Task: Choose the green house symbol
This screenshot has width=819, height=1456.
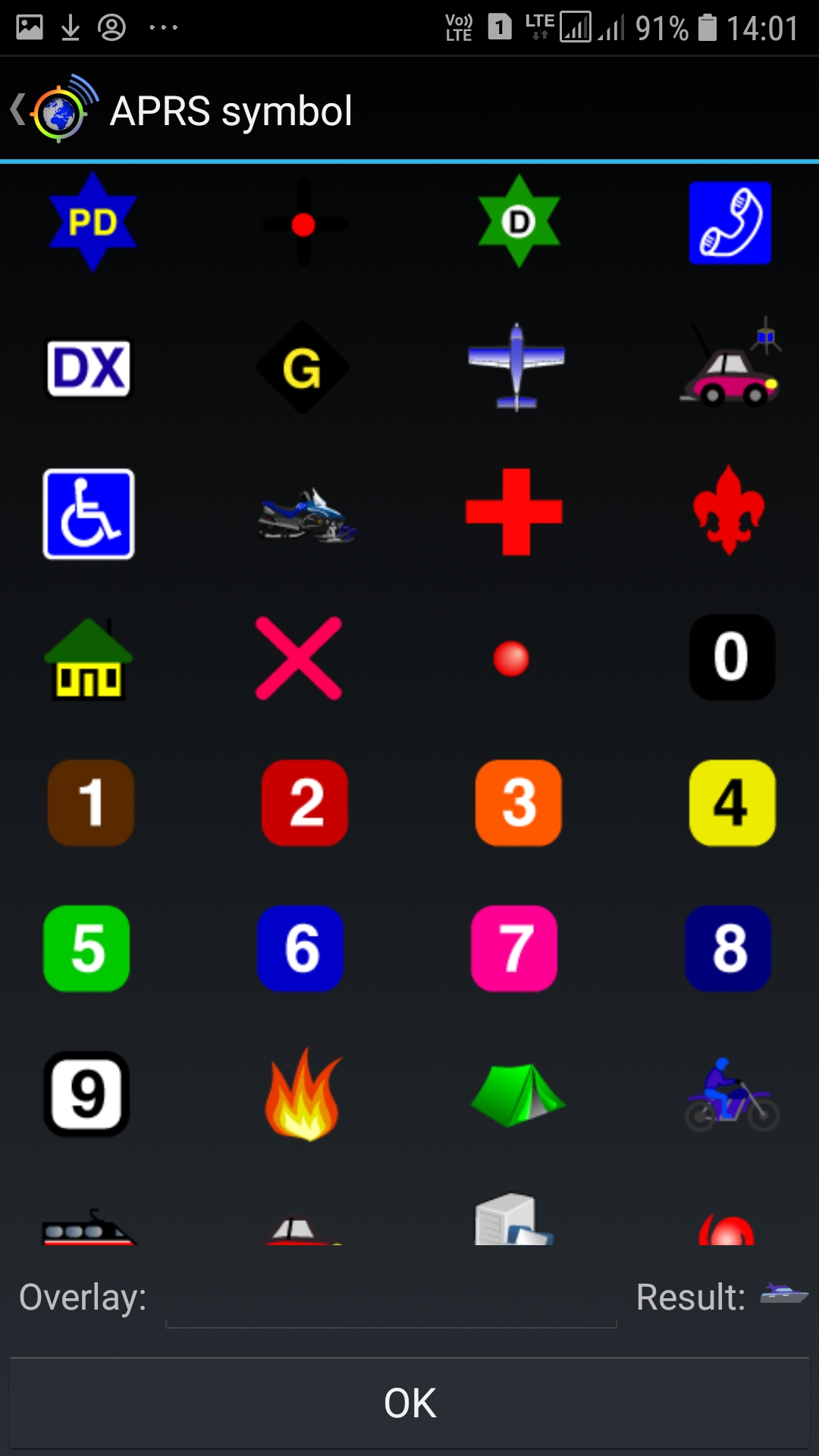Action: (x=89, y=658)
